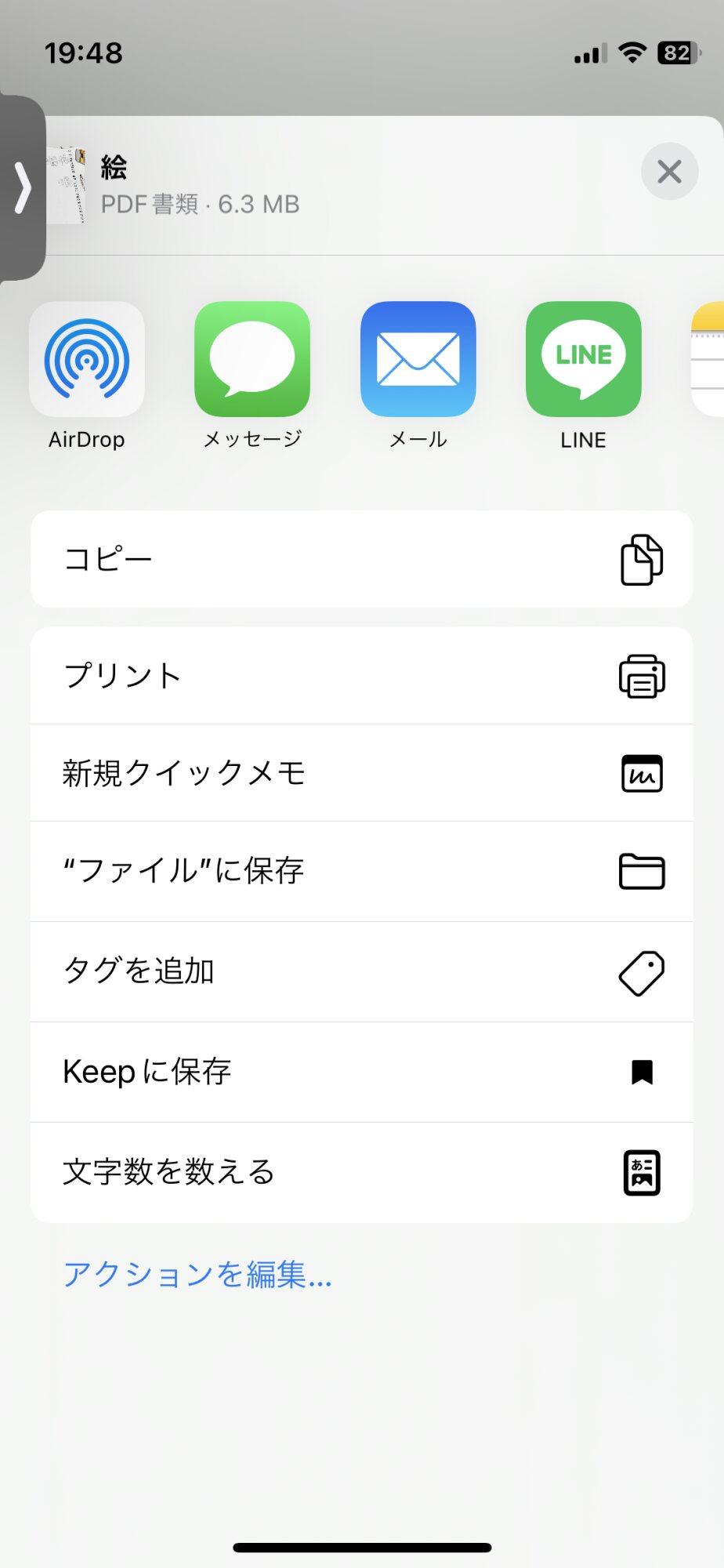Select タグを追加 to add a tag

coord(361,971)
